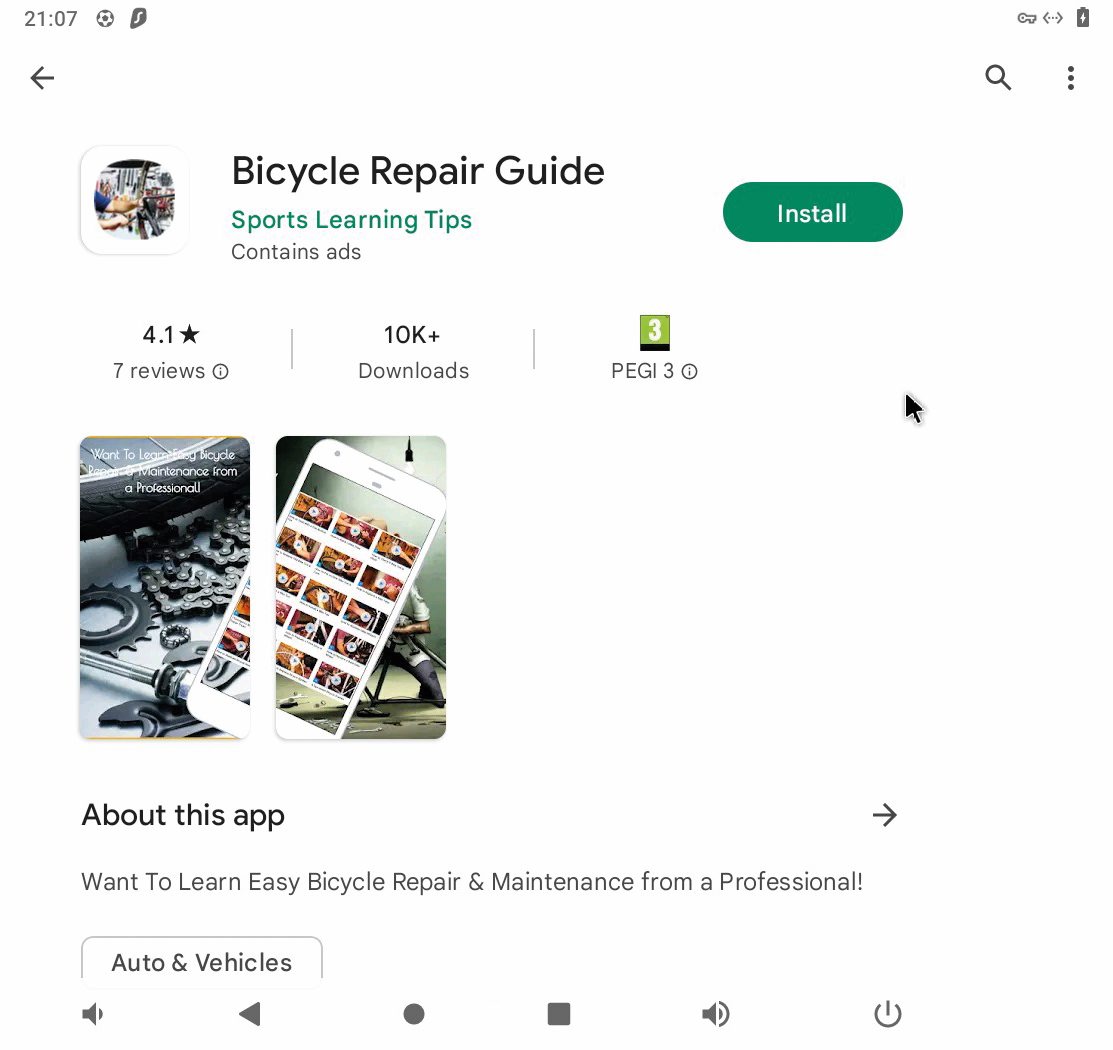
Task: Go back using the top-left arrow
Action: tap(42, 78)
